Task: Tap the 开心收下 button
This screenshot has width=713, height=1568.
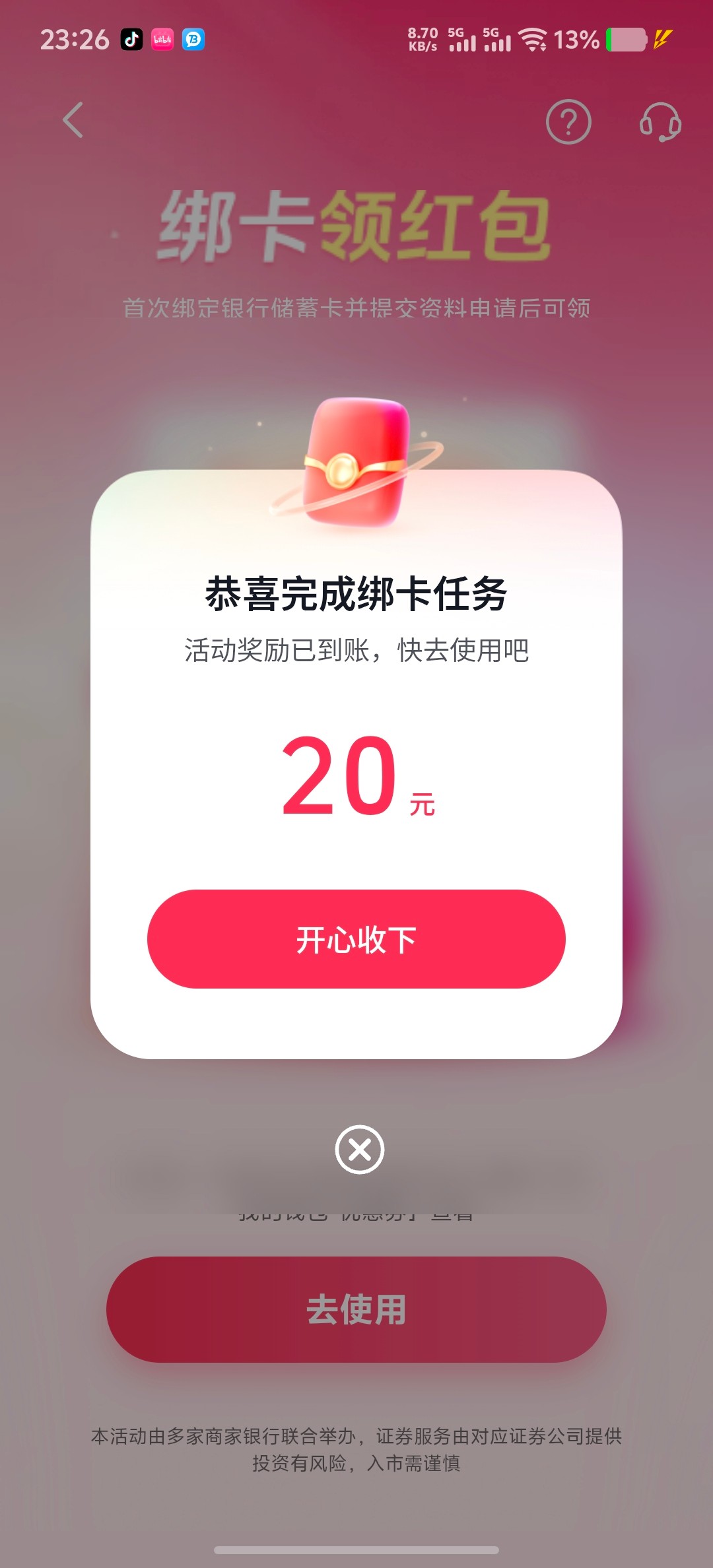Action: (x=356, y=938)
